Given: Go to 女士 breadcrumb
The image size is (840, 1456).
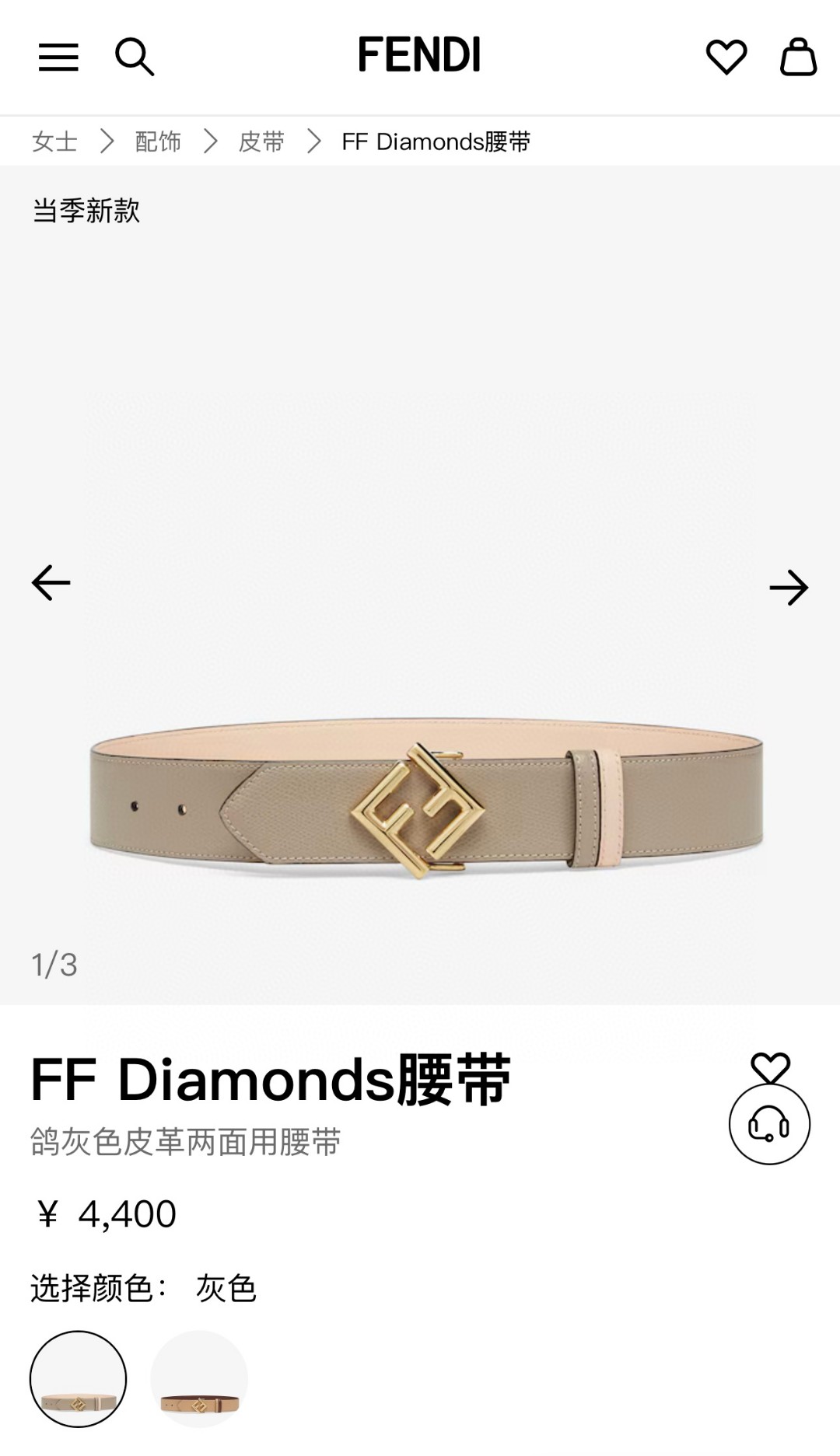Looking at the screenshot, I should tap(54, 141).
